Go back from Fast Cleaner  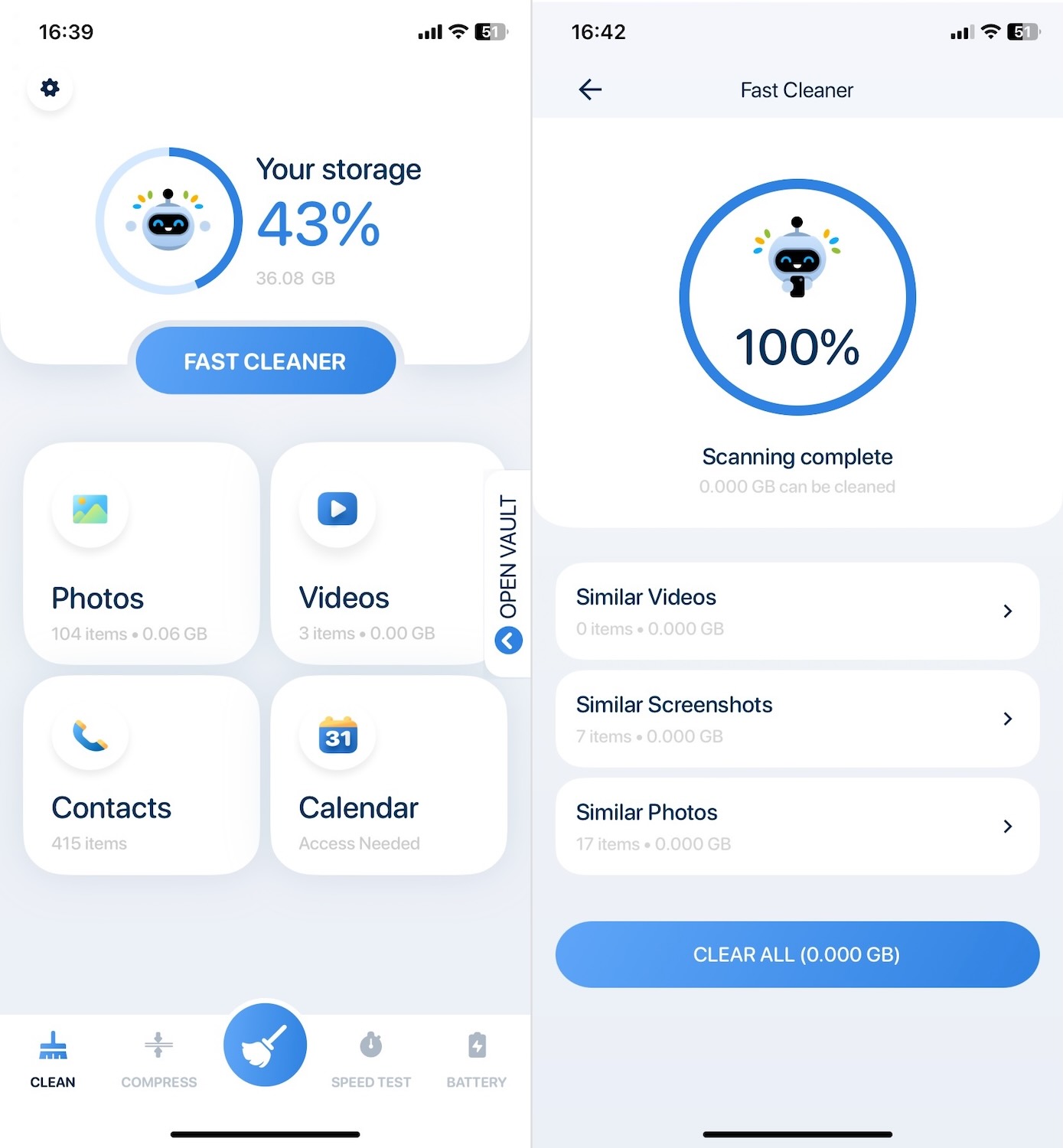click(590, 90)
